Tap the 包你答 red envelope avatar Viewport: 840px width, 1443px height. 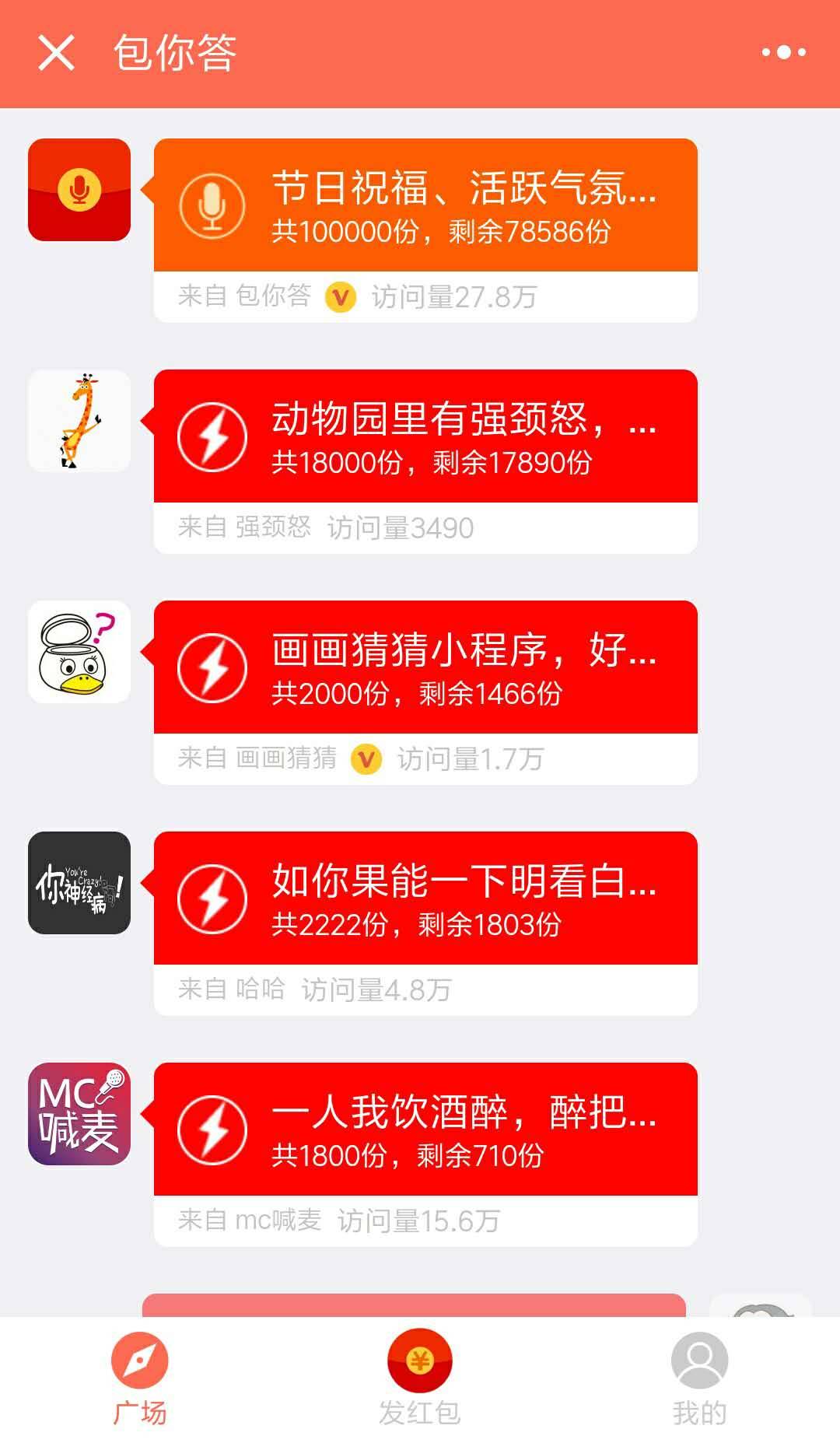tap(79, 190)
